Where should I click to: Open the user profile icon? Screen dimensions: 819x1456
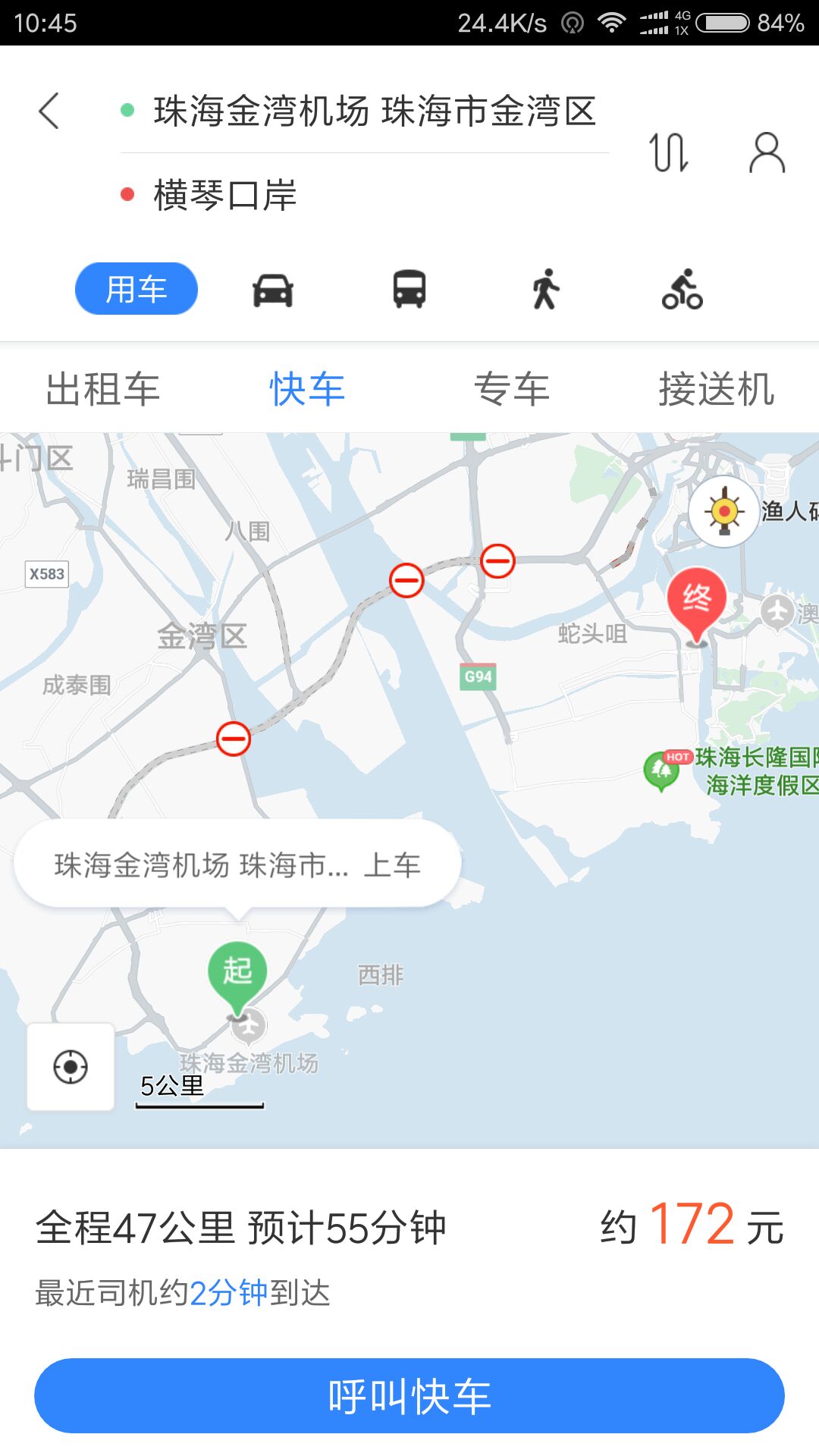coord(767,152)
